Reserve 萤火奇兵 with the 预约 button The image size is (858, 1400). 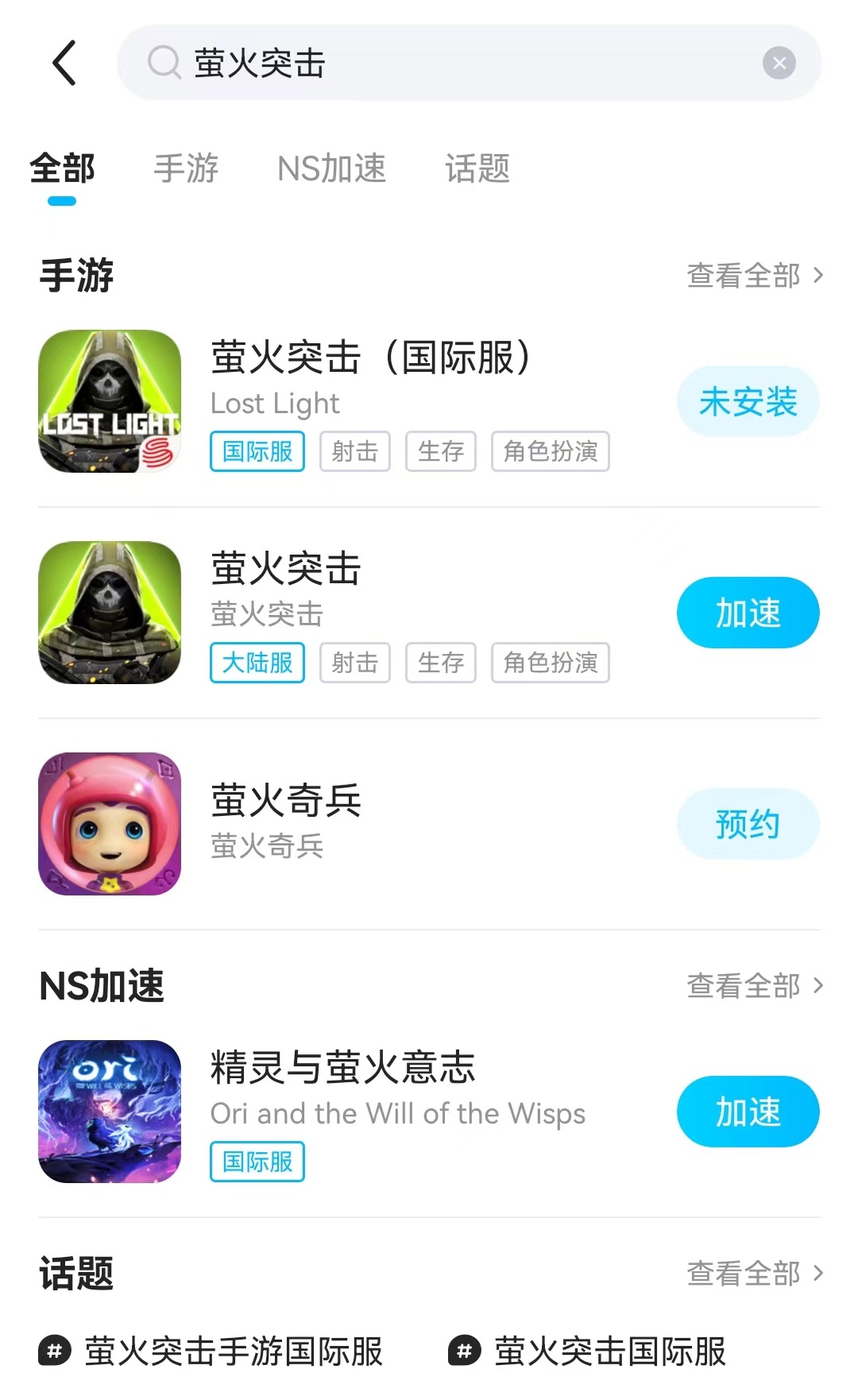coord(748,824)
